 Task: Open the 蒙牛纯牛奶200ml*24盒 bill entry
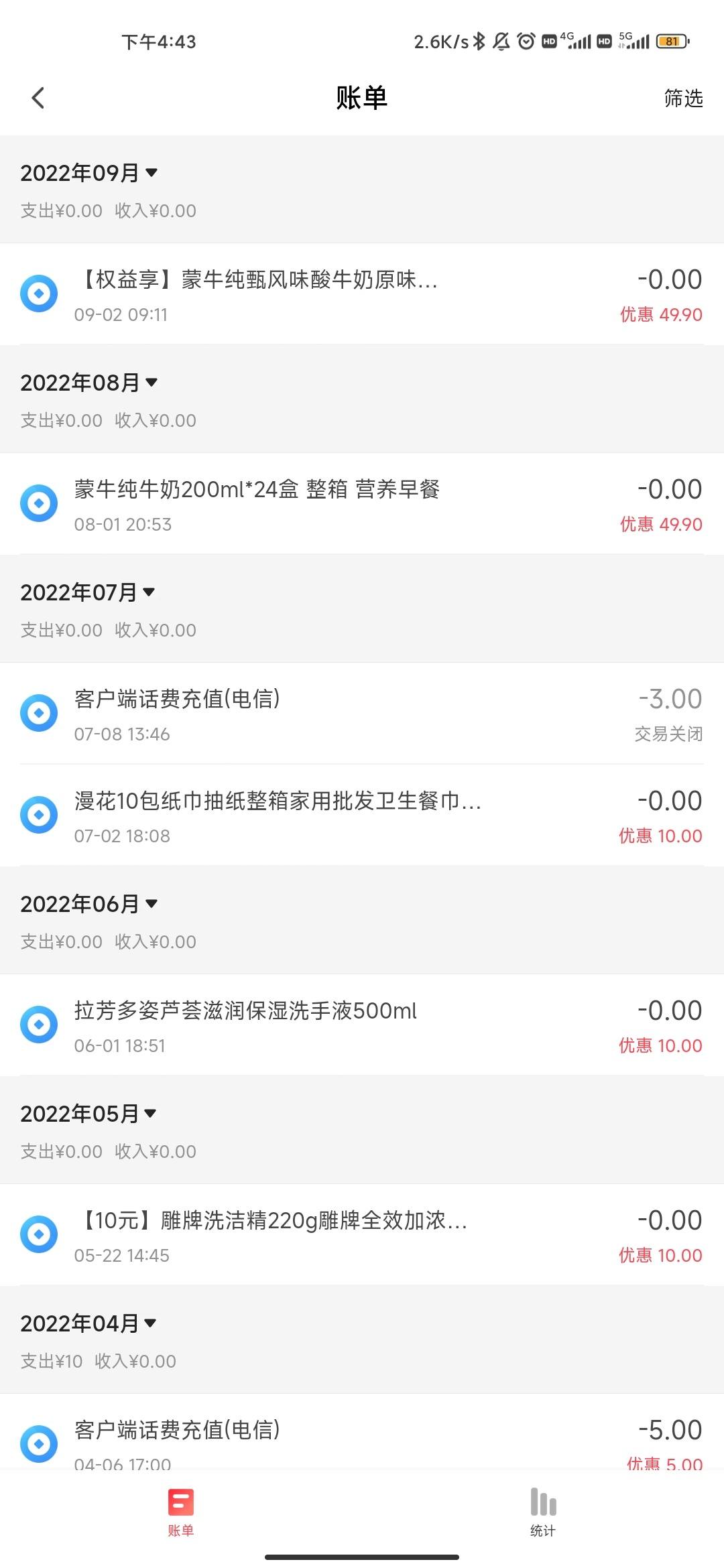click(362, 504)
